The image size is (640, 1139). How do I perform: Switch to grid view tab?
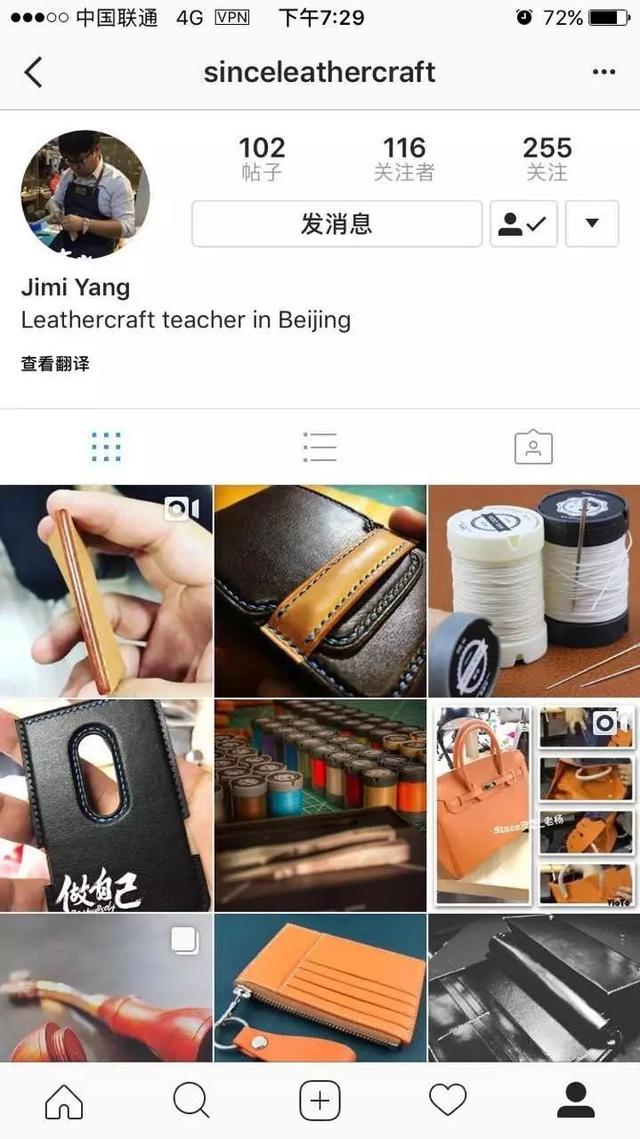pyautogui.click(x=106, y=447)
